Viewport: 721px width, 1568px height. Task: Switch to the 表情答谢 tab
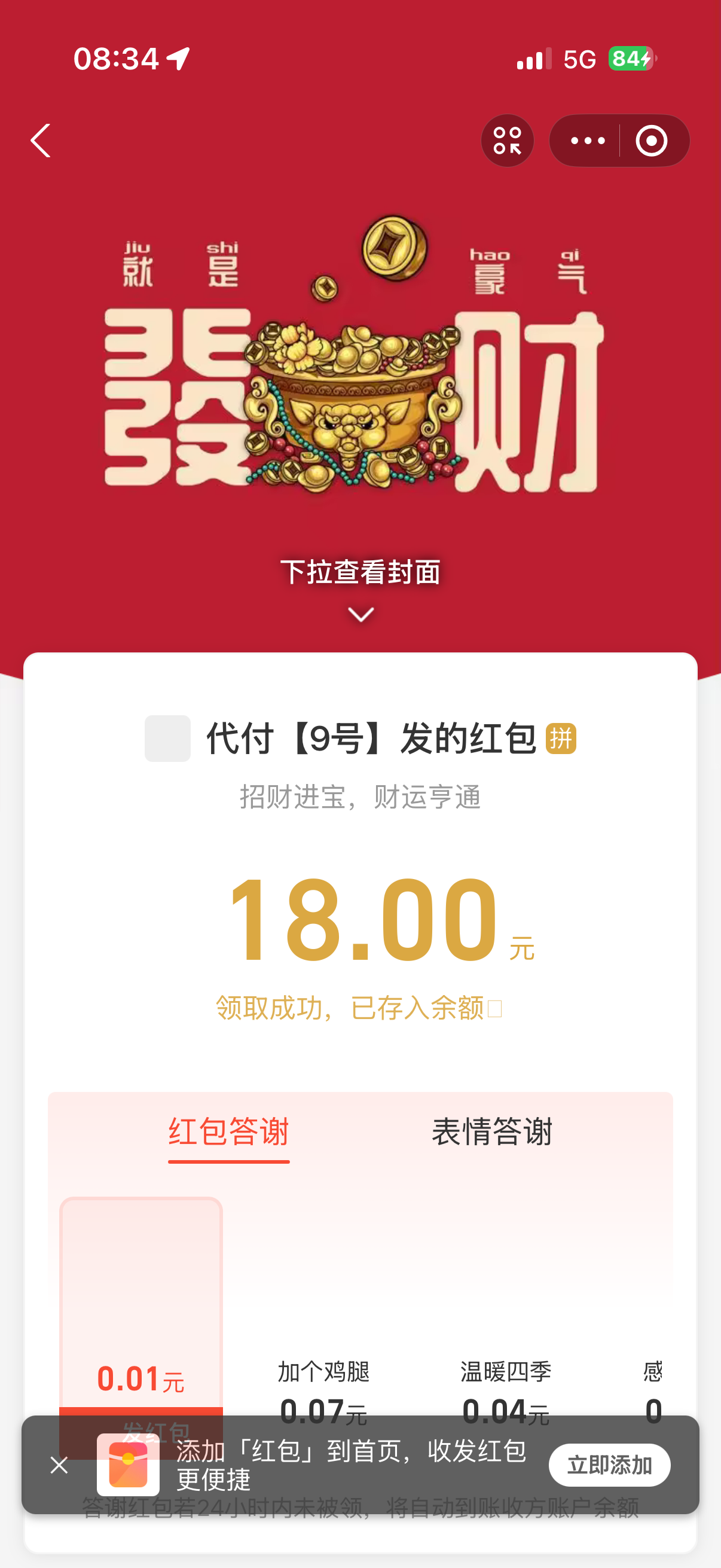494,1133
